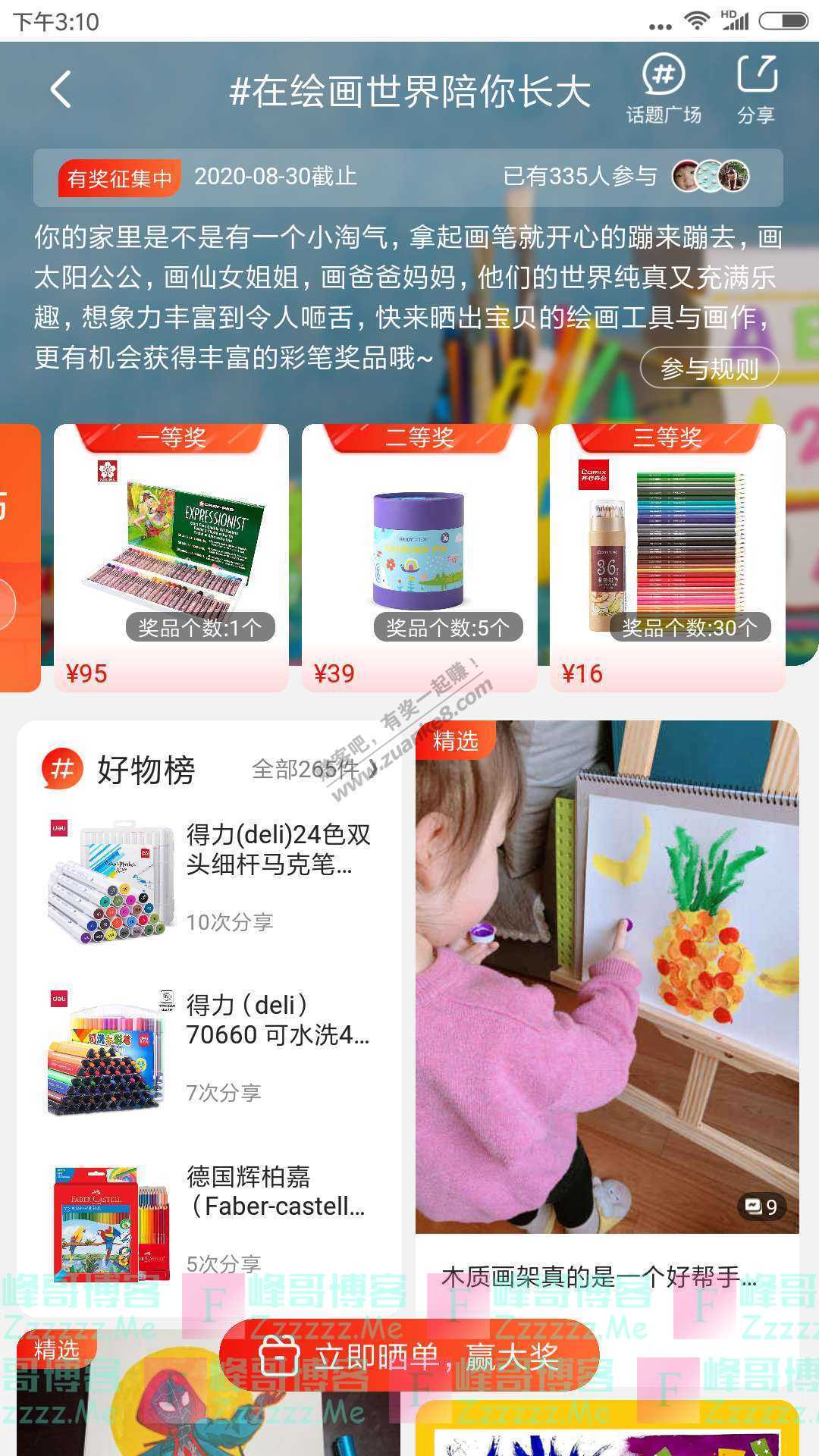View the 参与规则 participation rules

[x=709, y=369]
